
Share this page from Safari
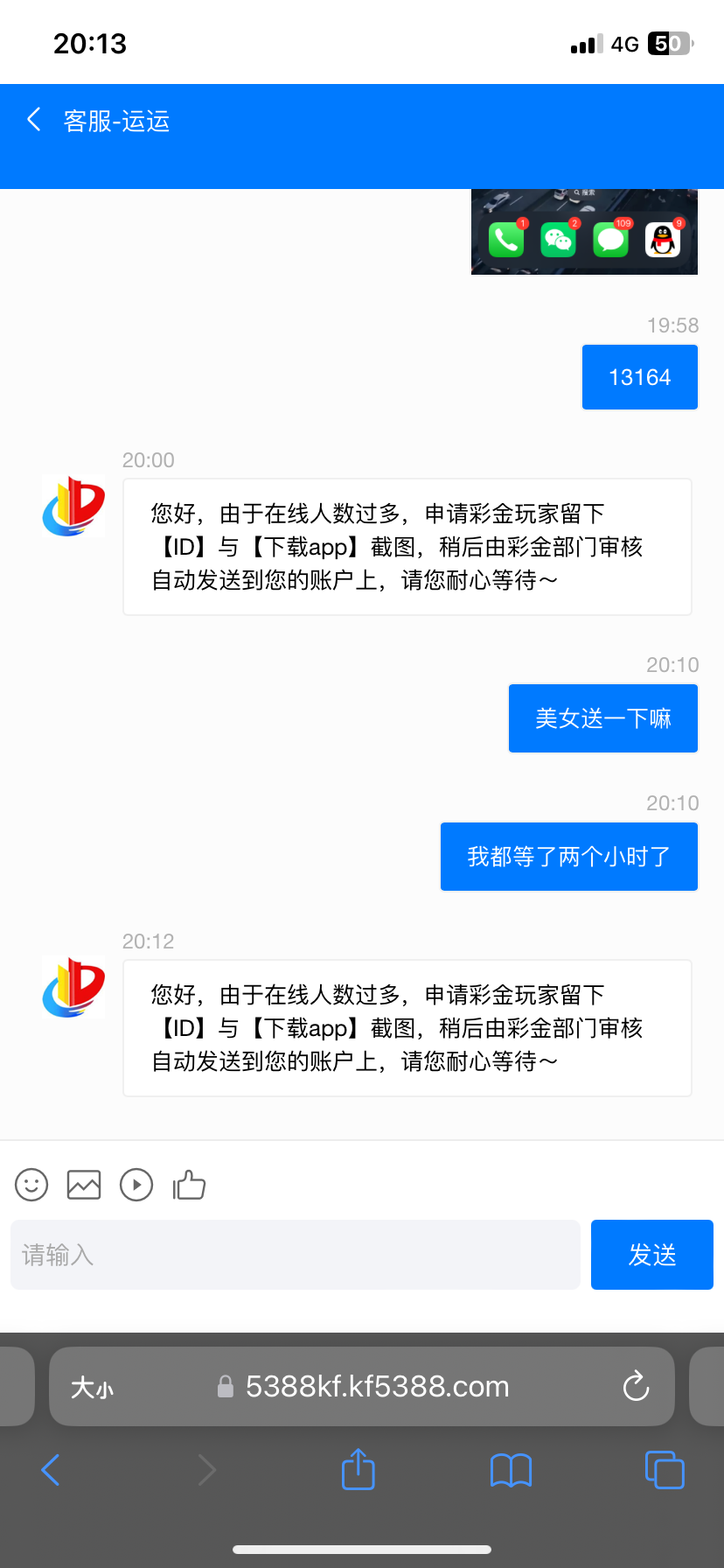pos(358,1470)
